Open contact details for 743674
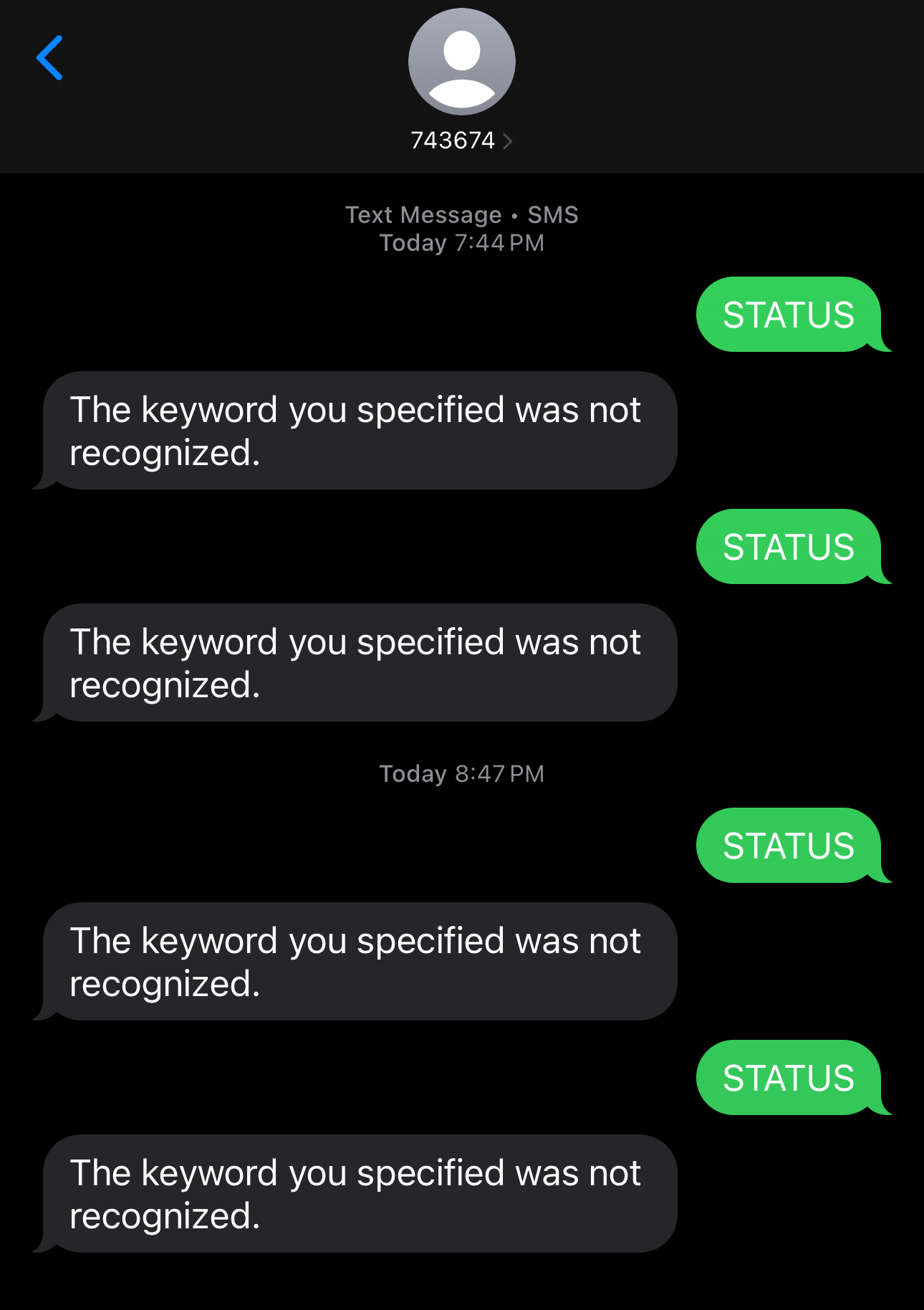The width and height of the screenshot is (924, 1310). pos(461,140)
